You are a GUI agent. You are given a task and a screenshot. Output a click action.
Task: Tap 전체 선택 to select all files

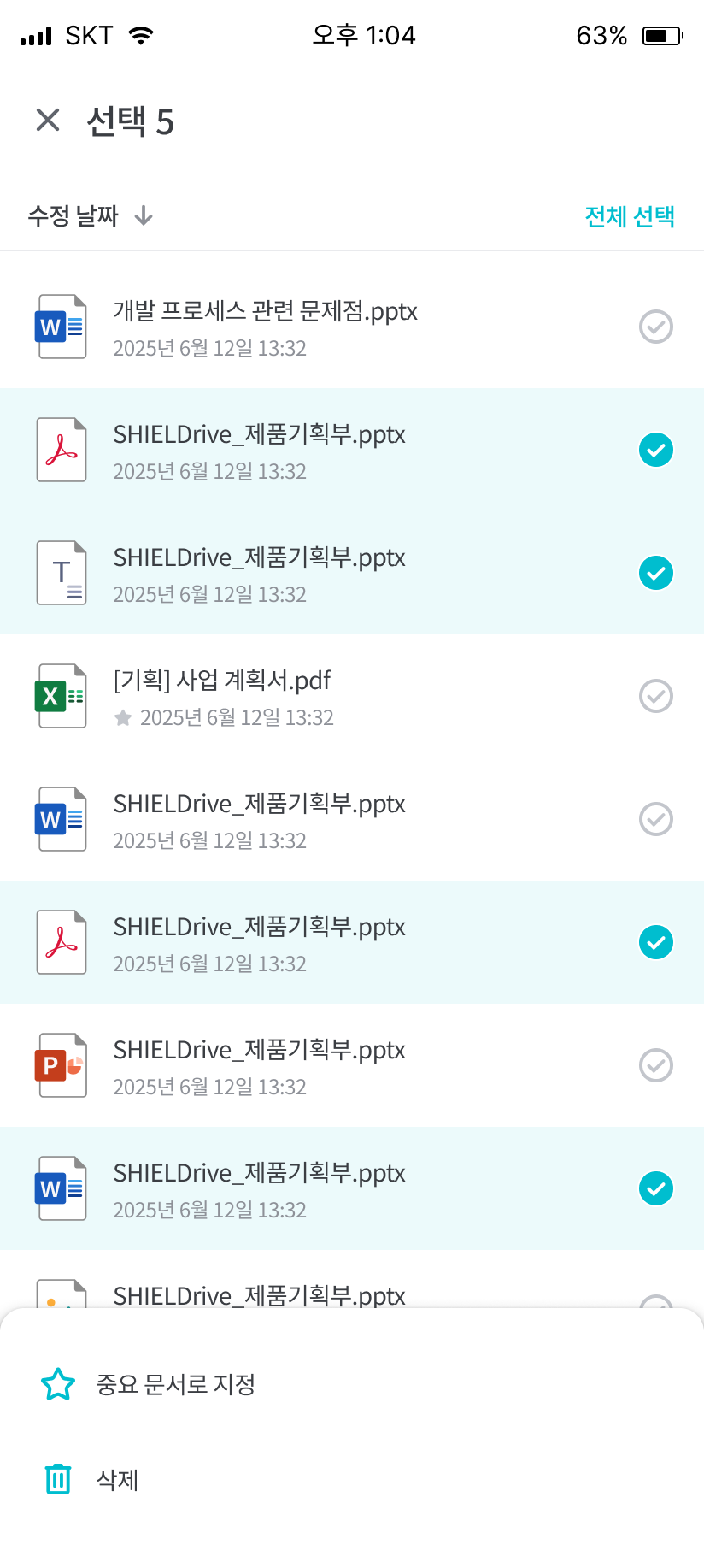630,216
